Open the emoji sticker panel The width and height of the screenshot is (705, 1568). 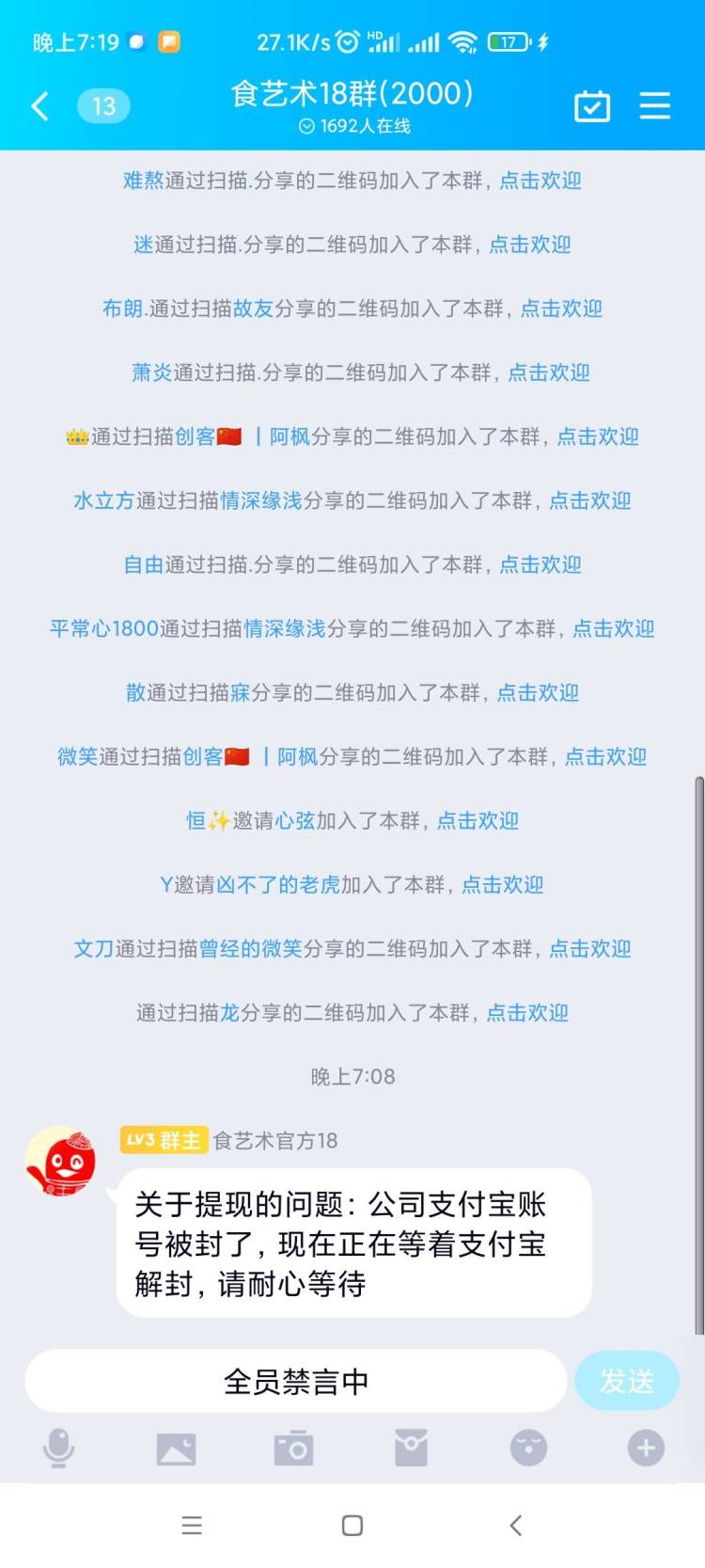pyautogui.click(x=528, y=1449)
